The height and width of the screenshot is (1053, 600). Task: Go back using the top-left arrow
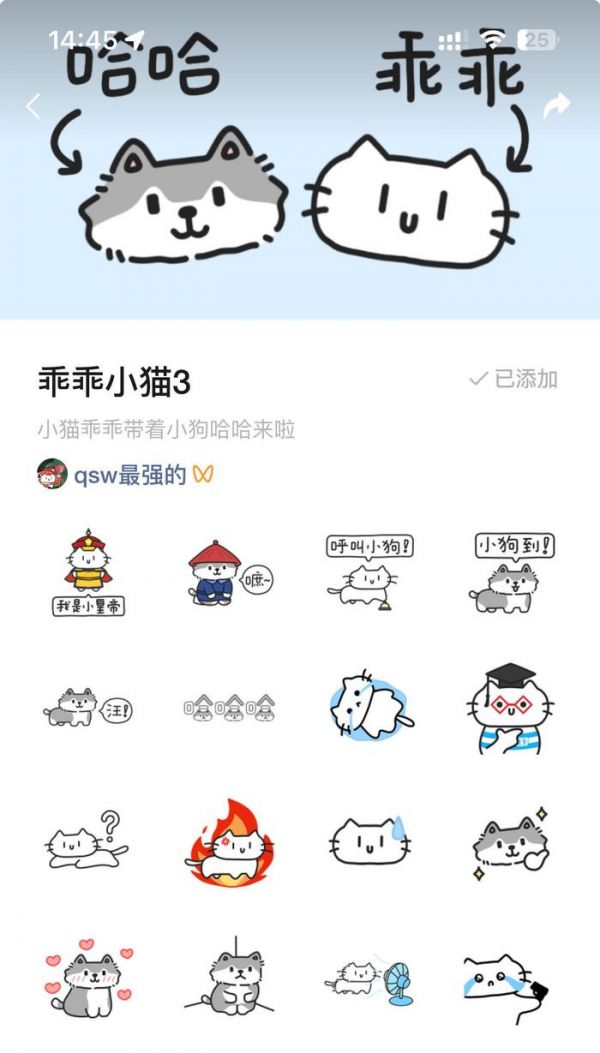(x=33, y=106)
